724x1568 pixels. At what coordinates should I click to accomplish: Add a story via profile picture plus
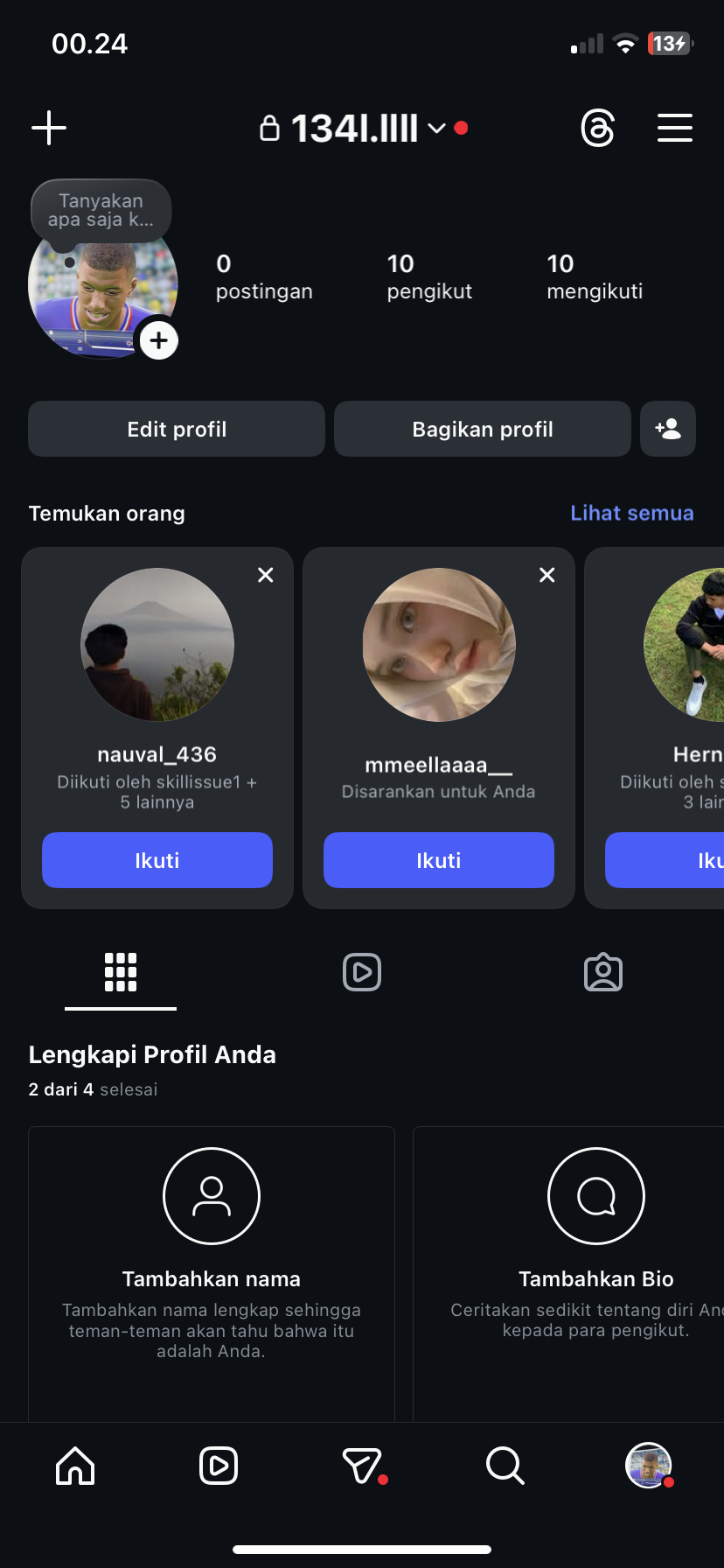[159, 340]
